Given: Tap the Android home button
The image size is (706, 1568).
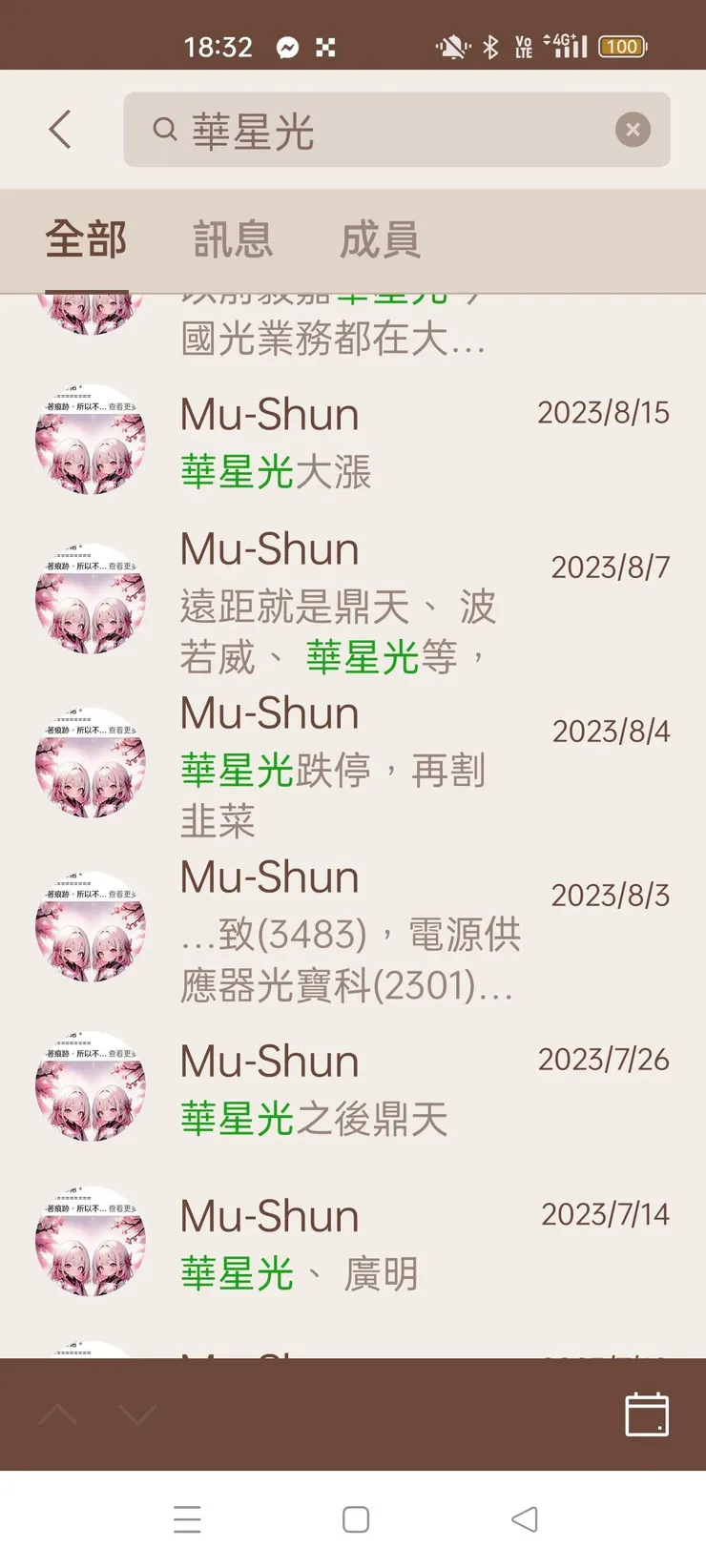Looking at the screenshot, I should (x=354, y=1519).
